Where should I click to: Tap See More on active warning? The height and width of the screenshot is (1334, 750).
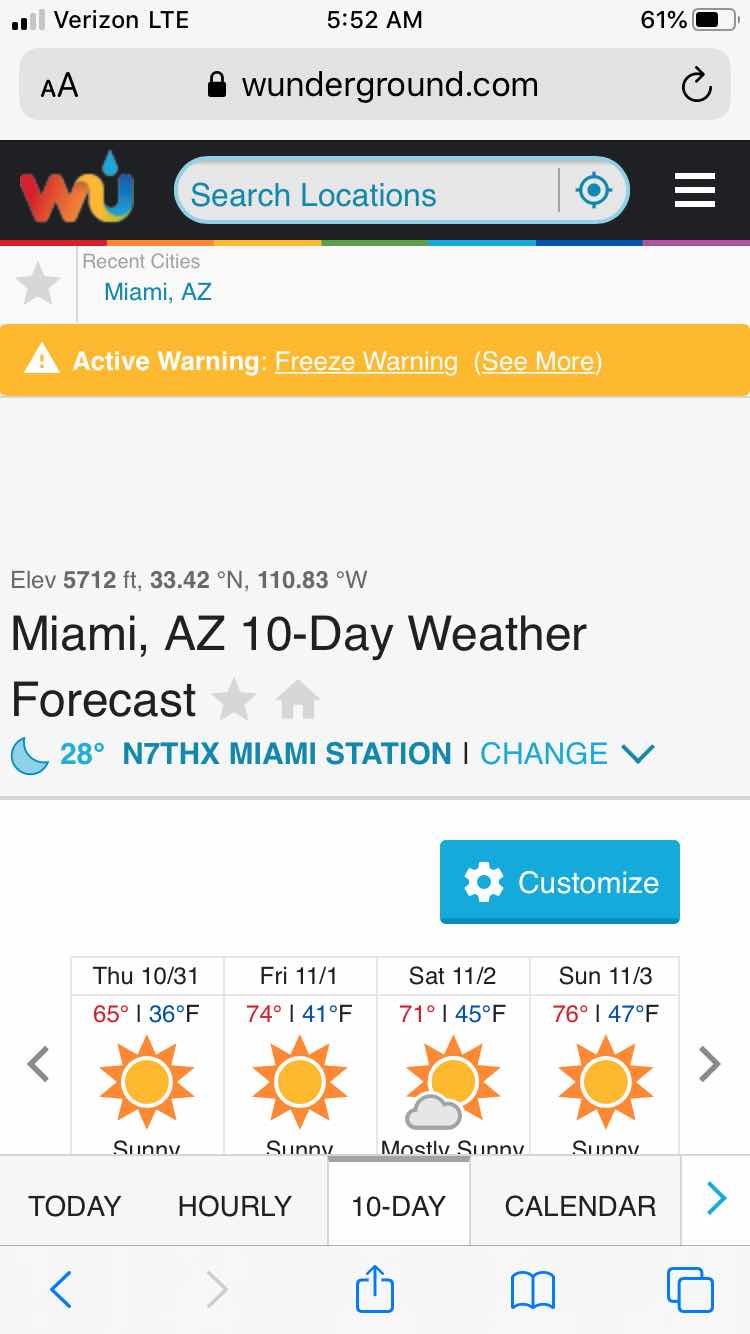coord(538,361)
